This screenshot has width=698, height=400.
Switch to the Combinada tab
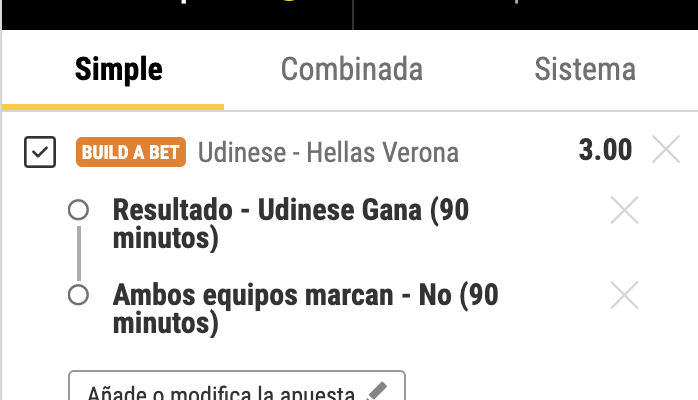tap(351, 70)
